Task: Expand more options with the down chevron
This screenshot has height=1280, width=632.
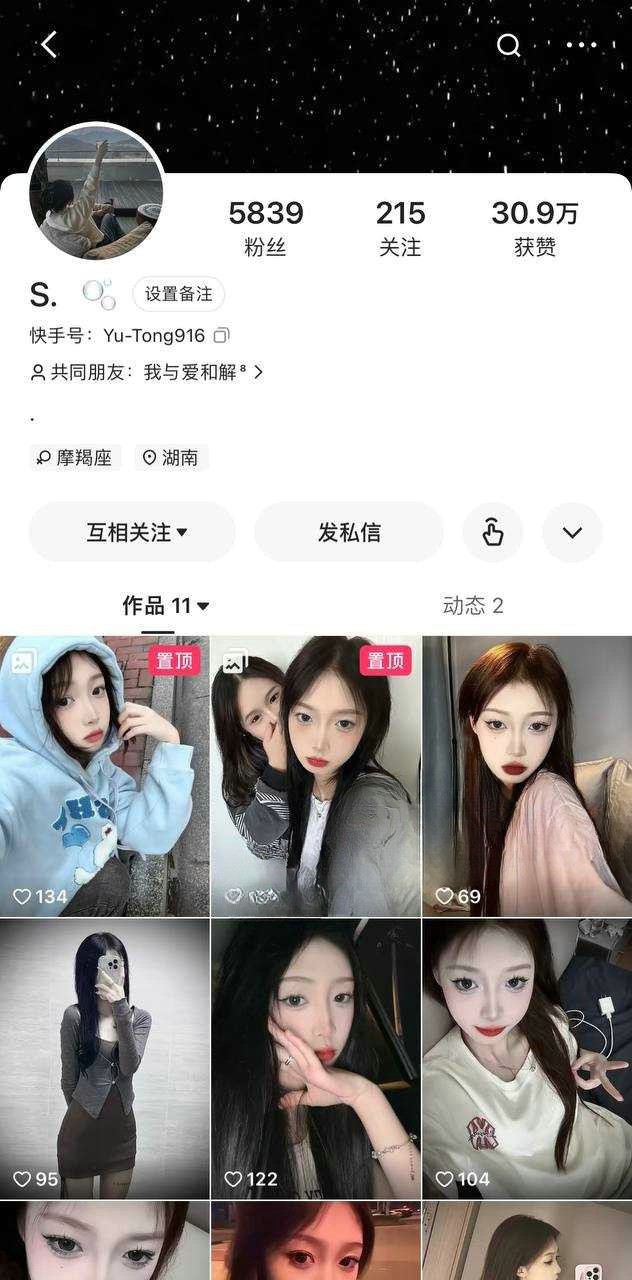Action: tap(572, 532)
